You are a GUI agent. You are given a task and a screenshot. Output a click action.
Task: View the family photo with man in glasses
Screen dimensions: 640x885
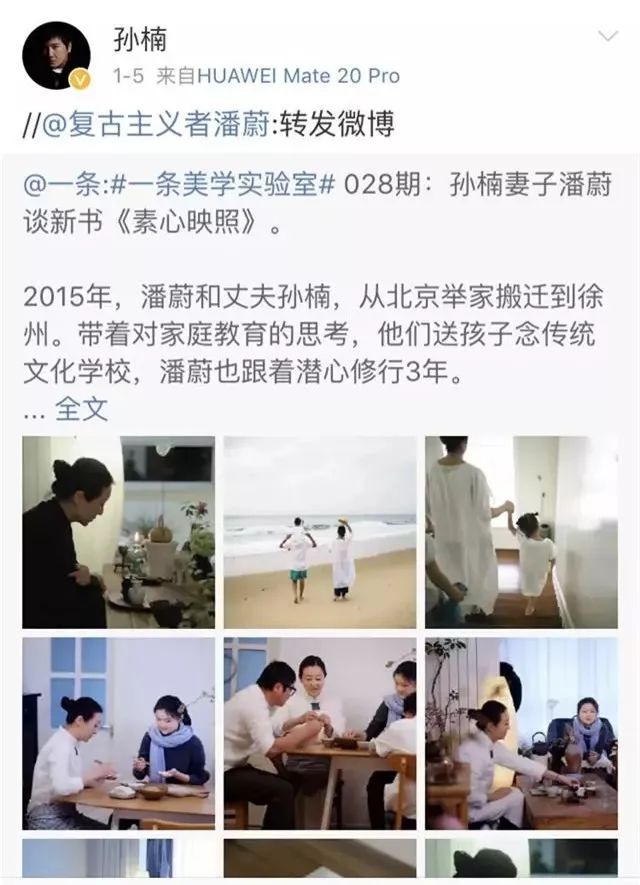(320, 733)
